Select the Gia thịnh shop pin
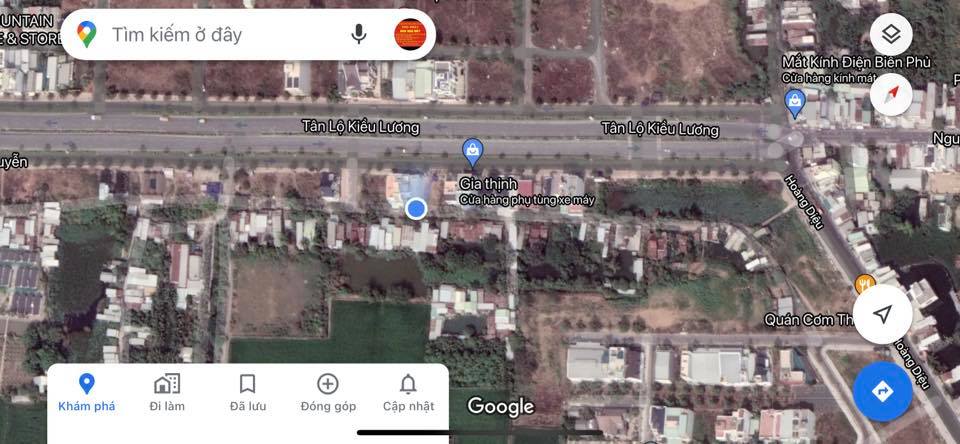Viewport: 960px width, 444px height. pyautogui.click(x=472, y=152)
